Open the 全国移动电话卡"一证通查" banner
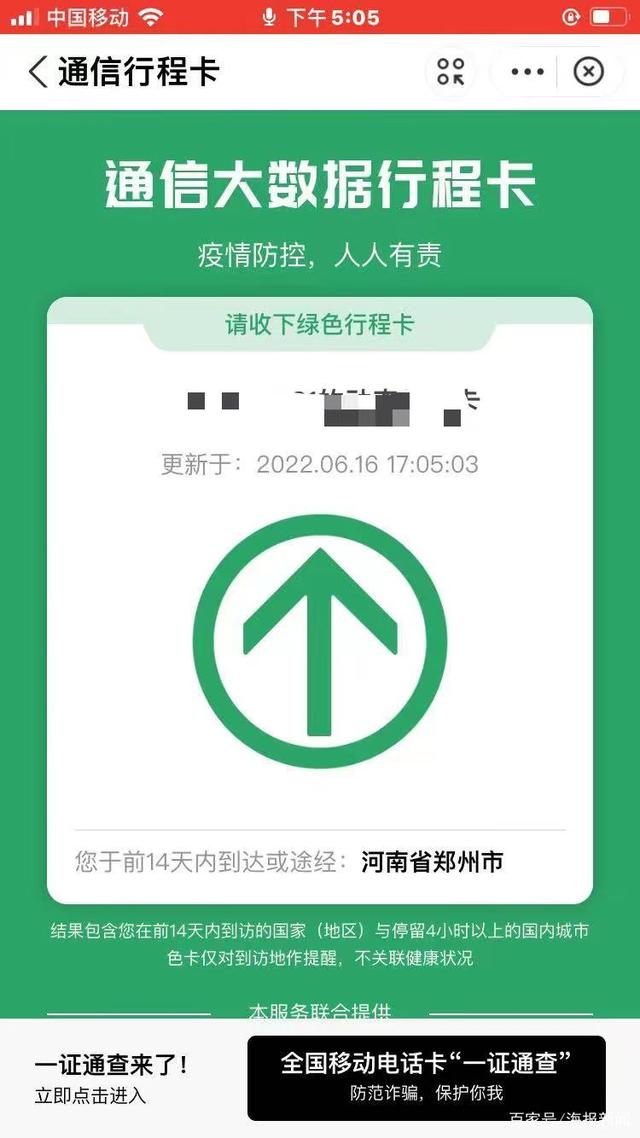The width and height of the screenshot is (640, 1138). pos(427,1078)
